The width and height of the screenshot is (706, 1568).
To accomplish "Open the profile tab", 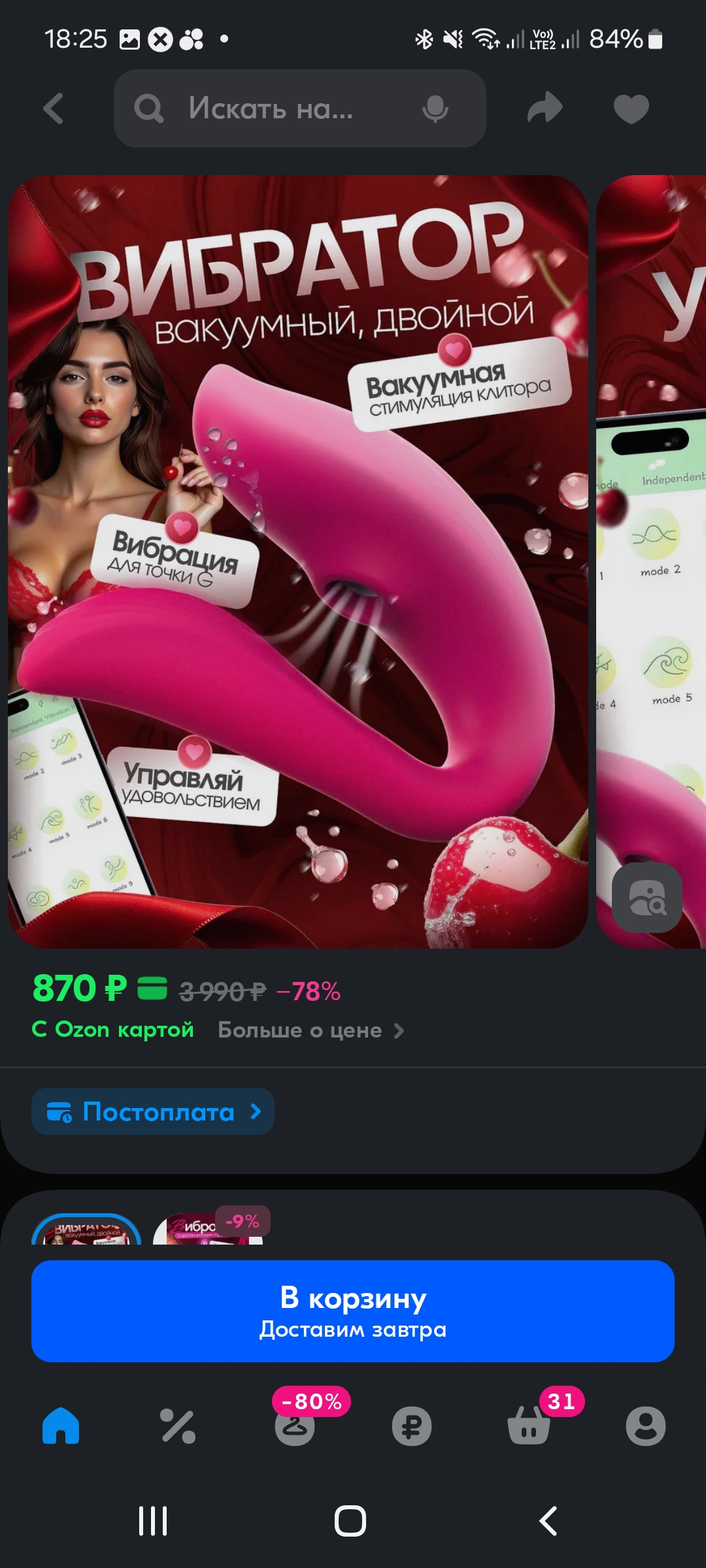I will [646, 1426].
